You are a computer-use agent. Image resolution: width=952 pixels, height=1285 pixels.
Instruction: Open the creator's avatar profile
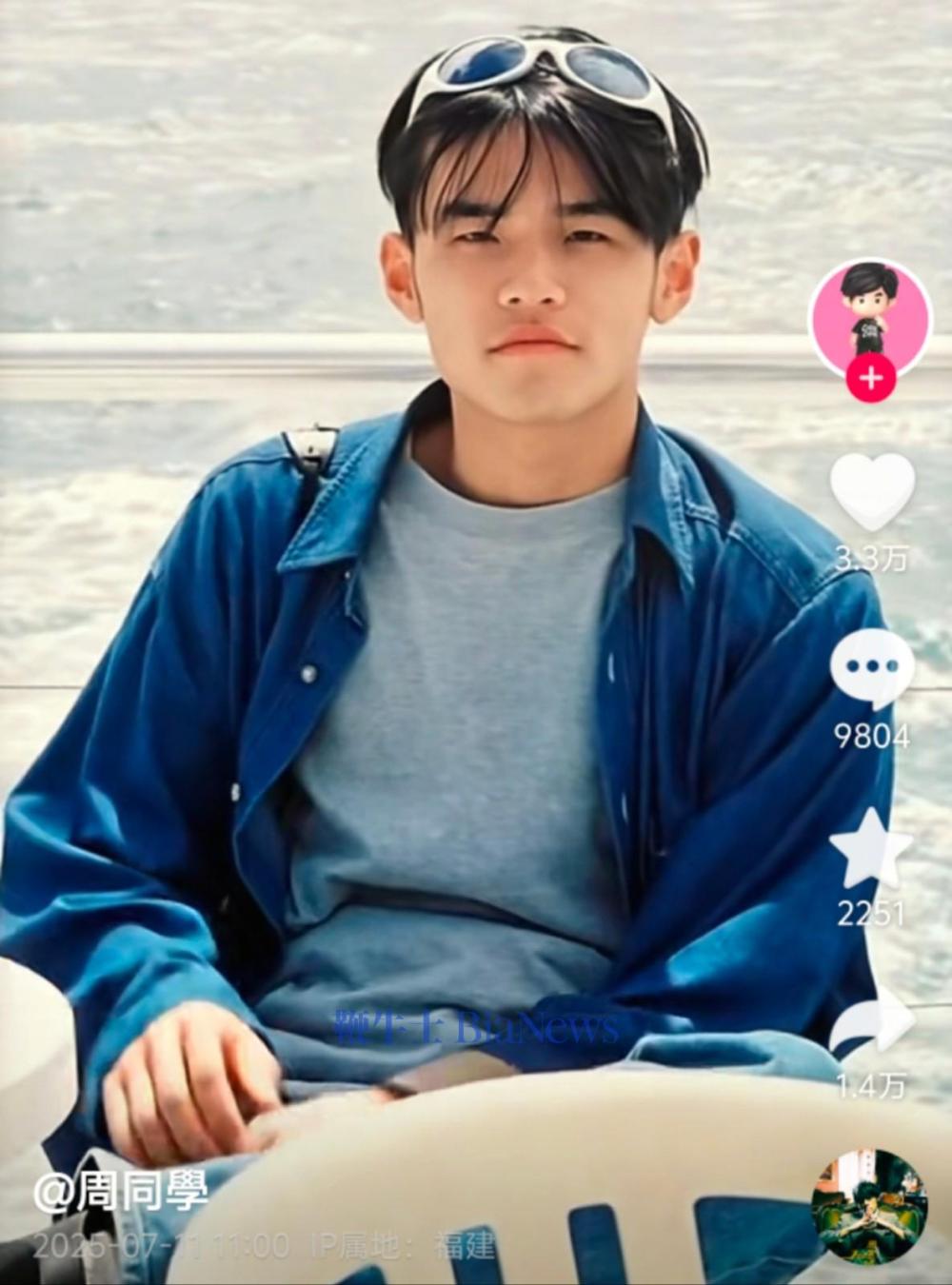869,316
